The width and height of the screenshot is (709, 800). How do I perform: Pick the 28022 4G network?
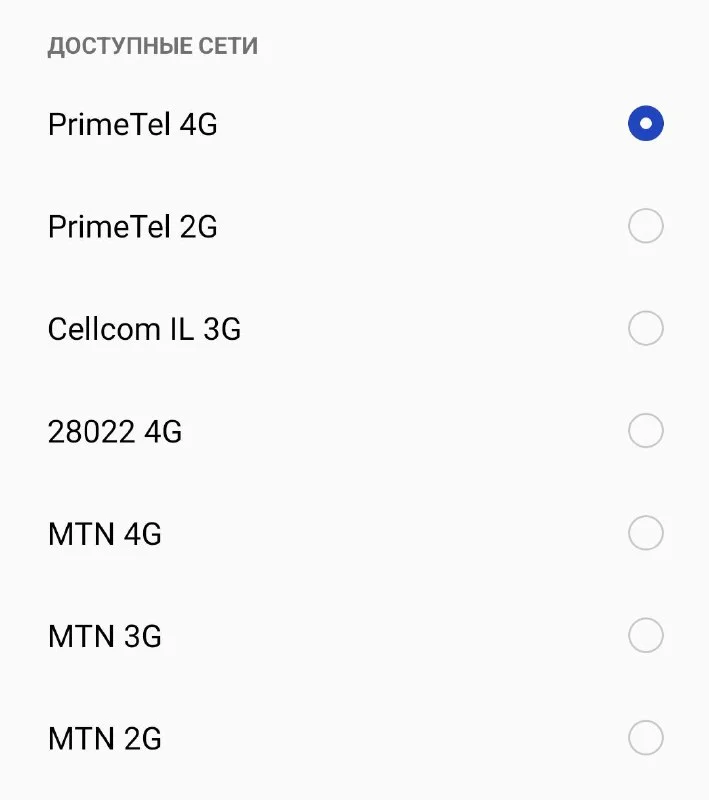645,431
